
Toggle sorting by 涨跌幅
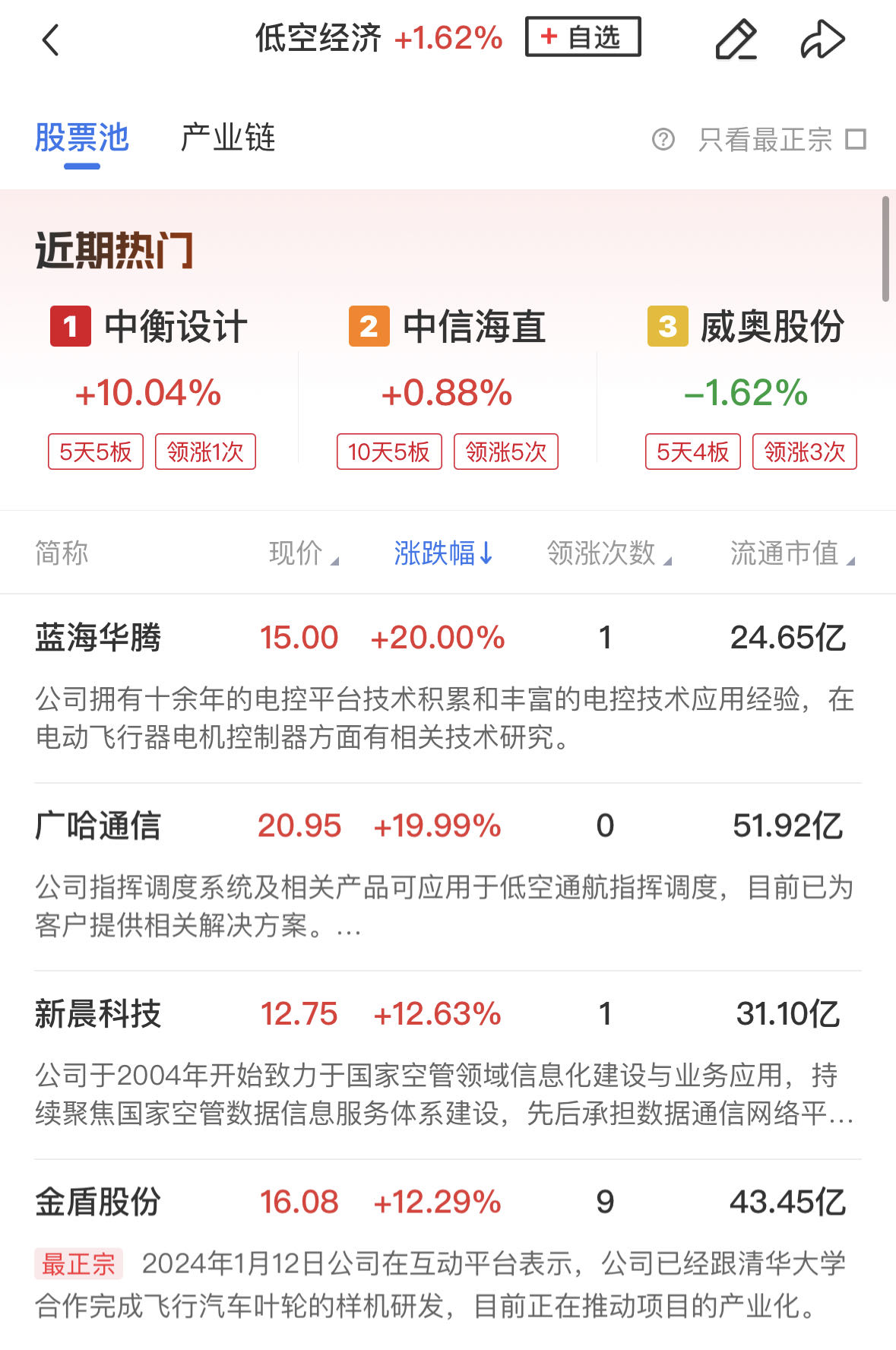443,553
